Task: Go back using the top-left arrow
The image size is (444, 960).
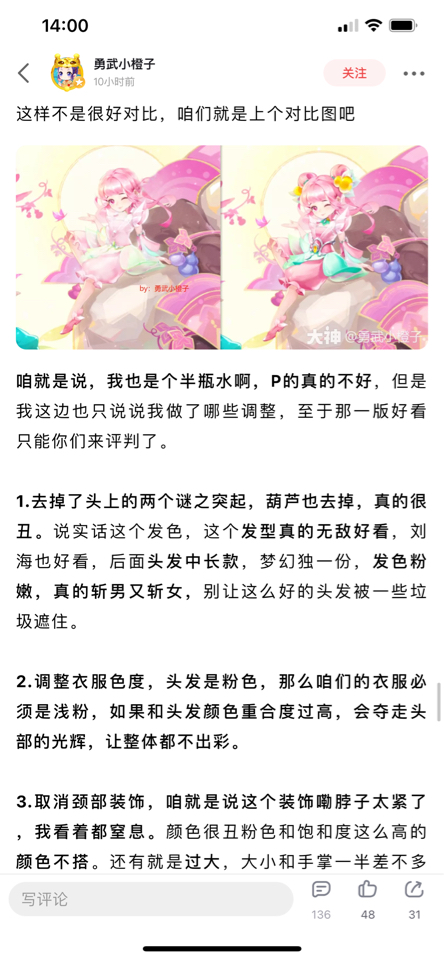Action: (23, 73)
